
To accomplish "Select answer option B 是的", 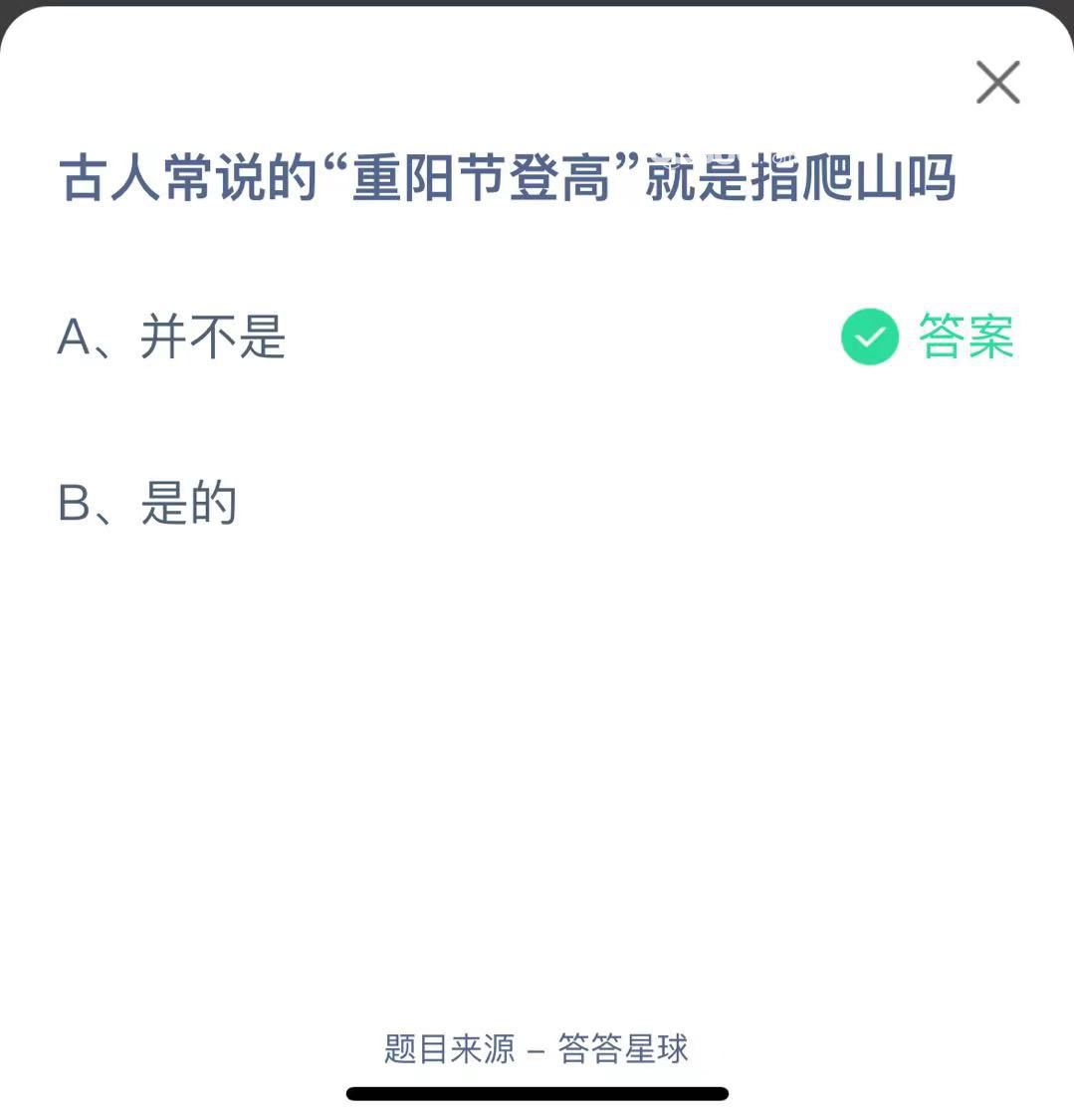I will tap(148, 501).
